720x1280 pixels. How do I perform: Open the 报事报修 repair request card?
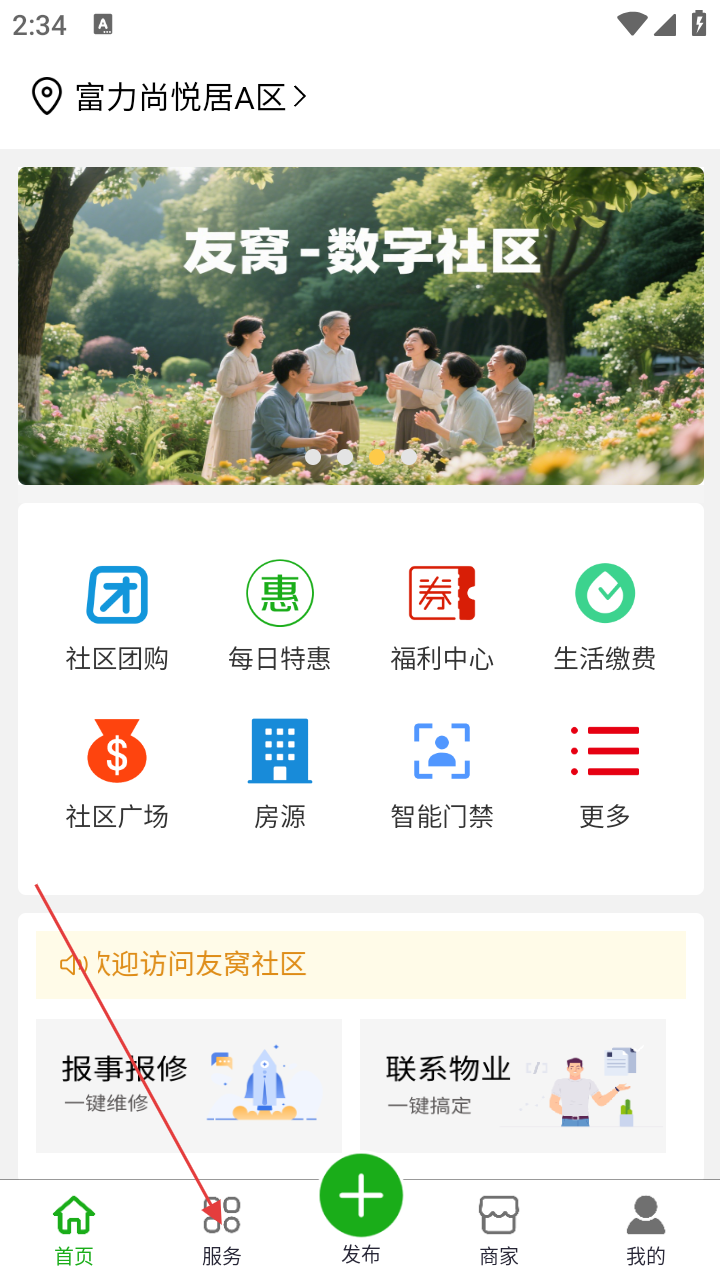189,1085
